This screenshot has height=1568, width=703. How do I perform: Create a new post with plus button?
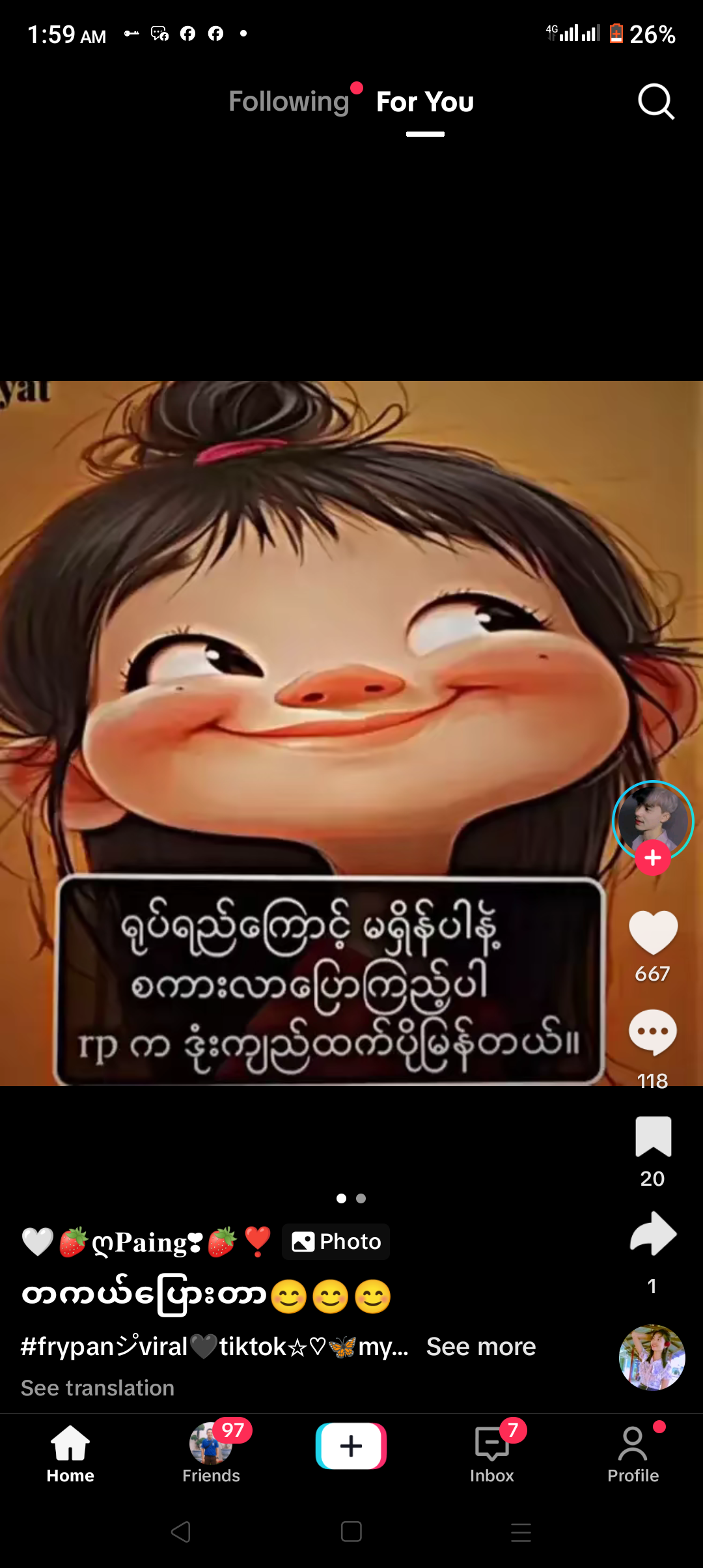tap(351, 1446)
